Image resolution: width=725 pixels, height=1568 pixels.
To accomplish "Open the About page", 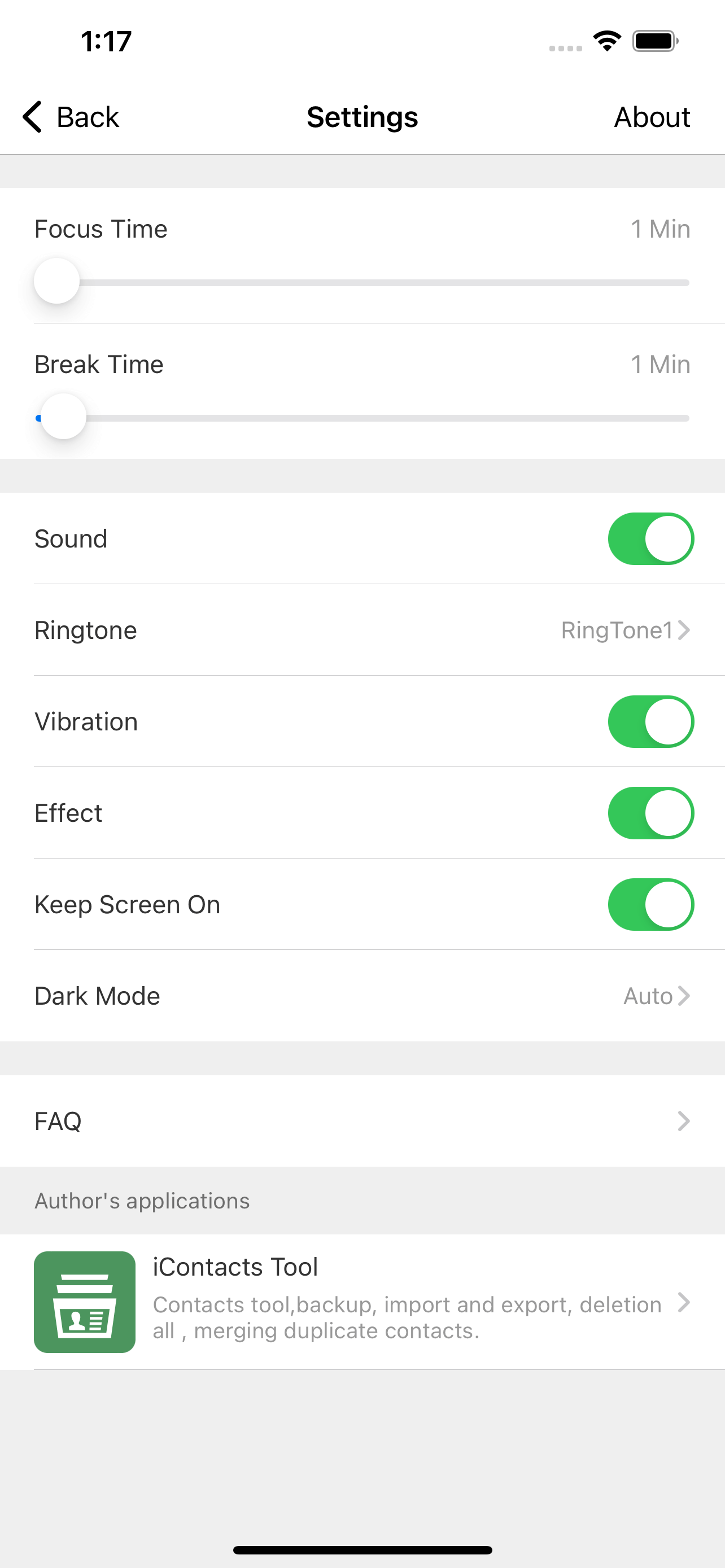I will coord(652,116).
